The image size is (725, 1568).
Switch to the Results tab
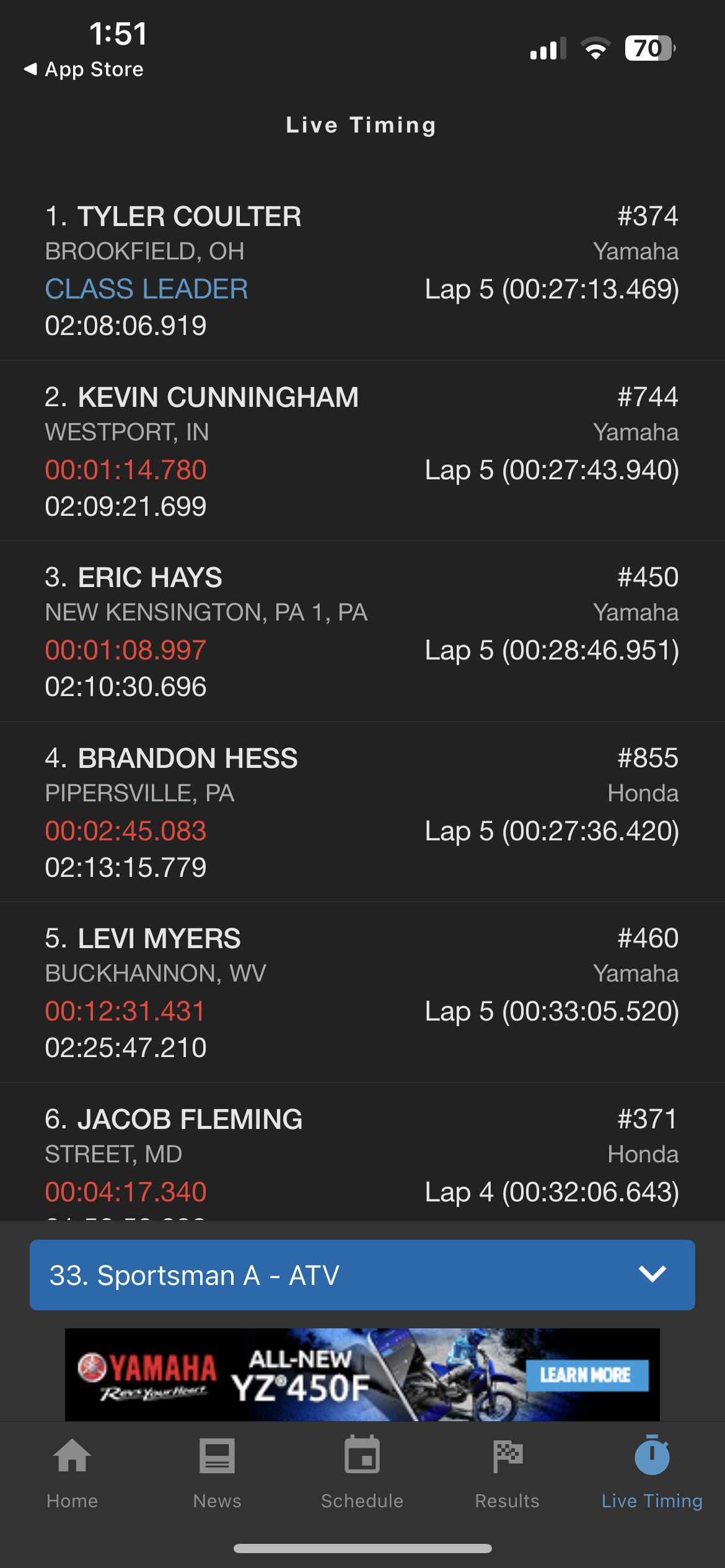pyautogui.click(x=507, y=1473)
